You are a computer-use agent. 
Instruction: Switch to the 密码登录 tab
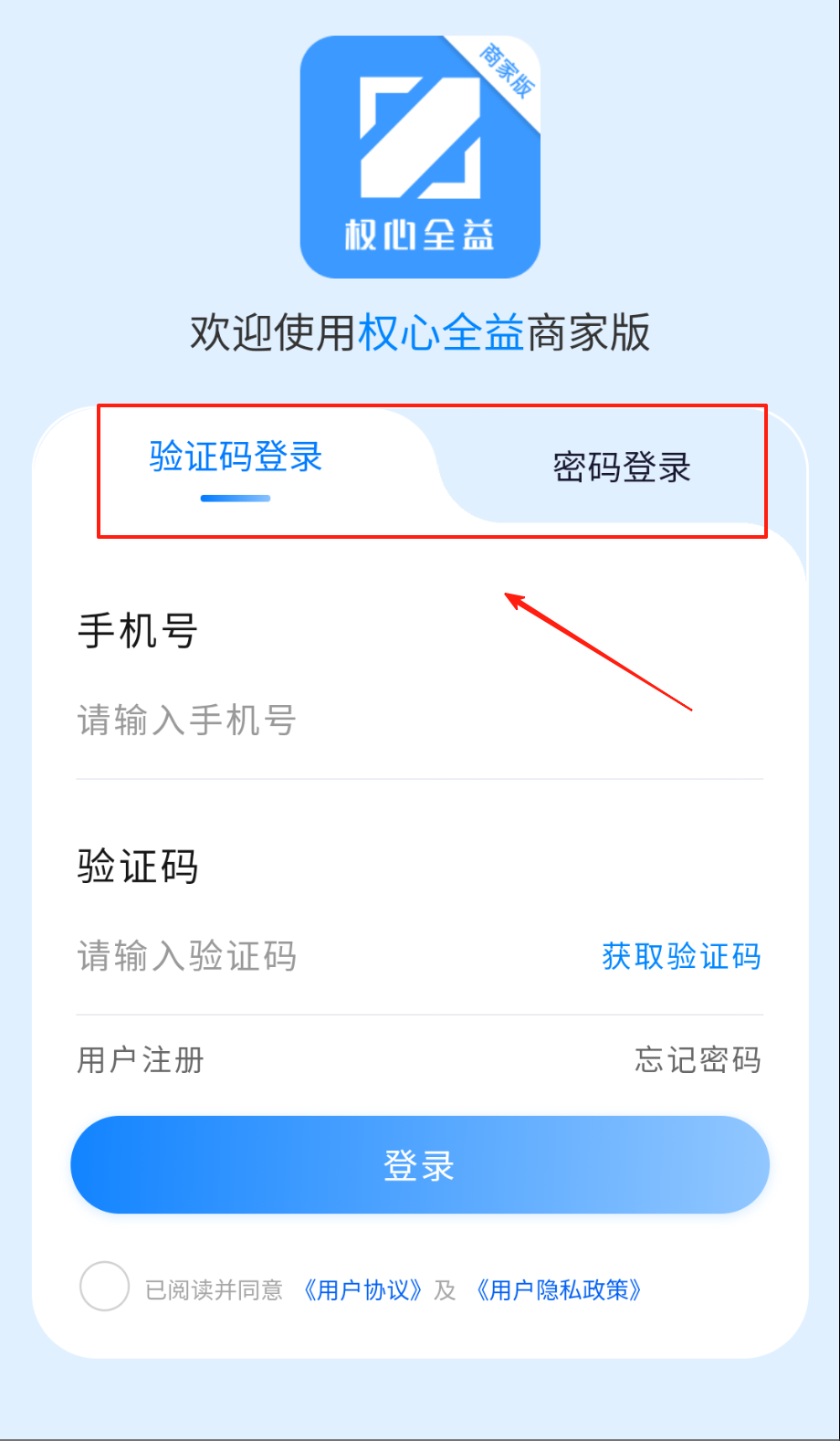(x=621, y=468)
